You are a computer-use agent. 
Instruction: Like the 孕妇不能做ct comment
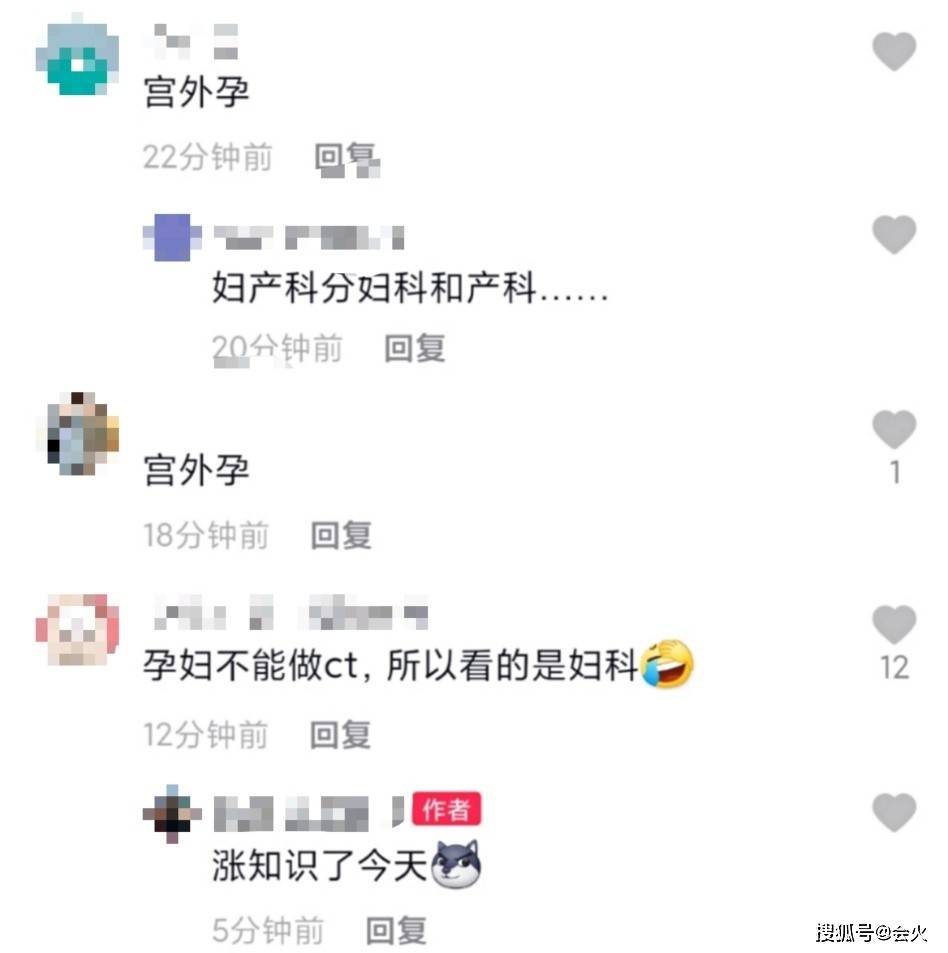click(894, 625)
